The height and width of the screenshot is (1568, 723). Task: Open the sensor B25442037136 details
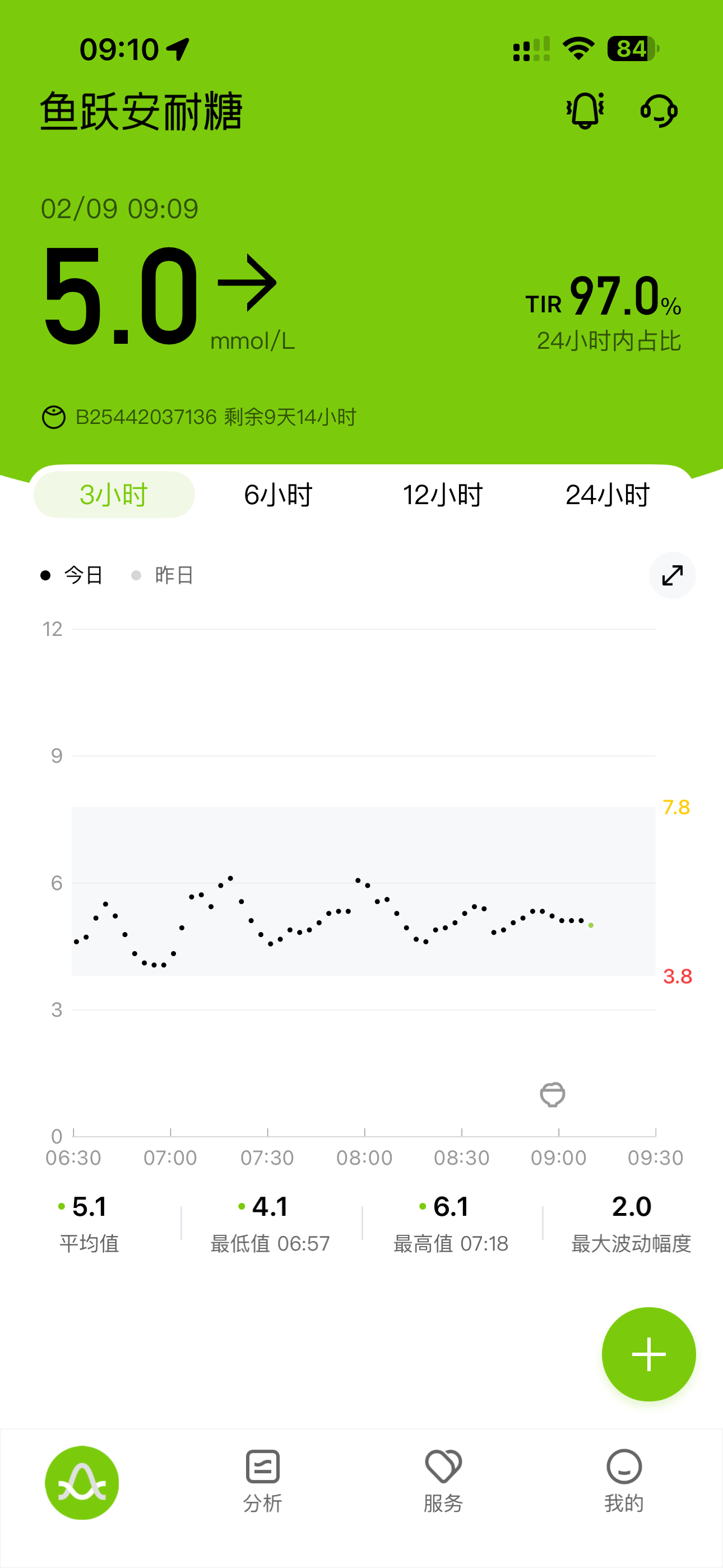(198, 417)
